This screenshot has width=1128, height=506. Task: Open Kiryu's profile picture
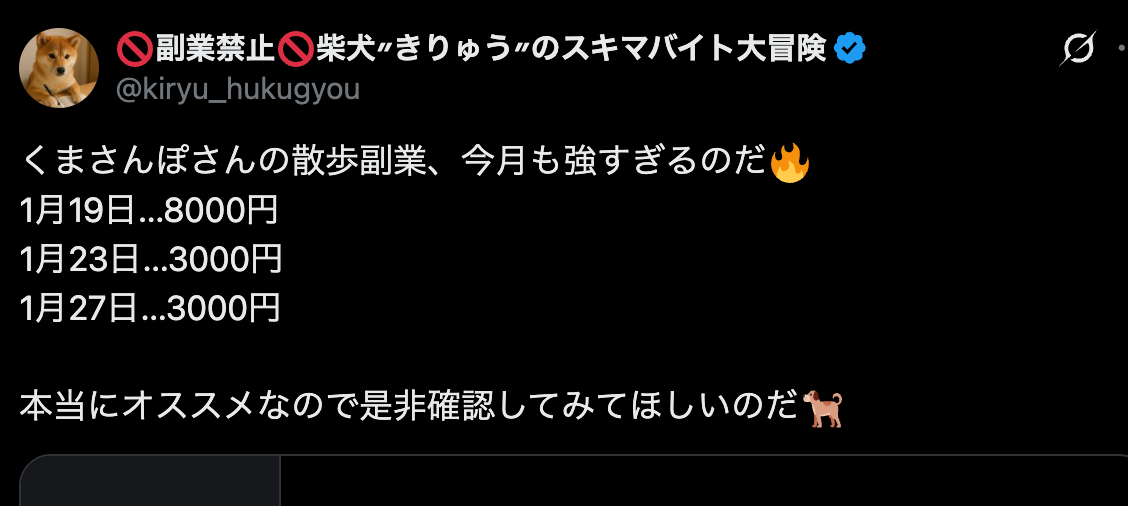tap(59, 67)
